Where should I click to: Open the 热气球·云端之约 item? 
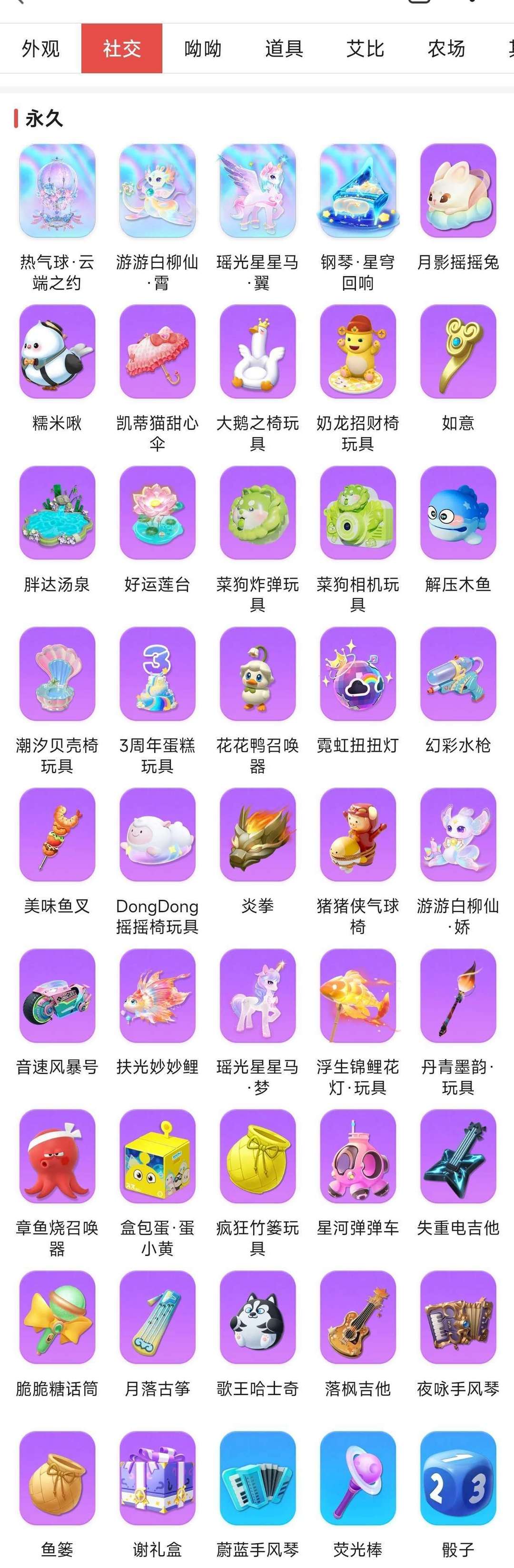[57, 191]
